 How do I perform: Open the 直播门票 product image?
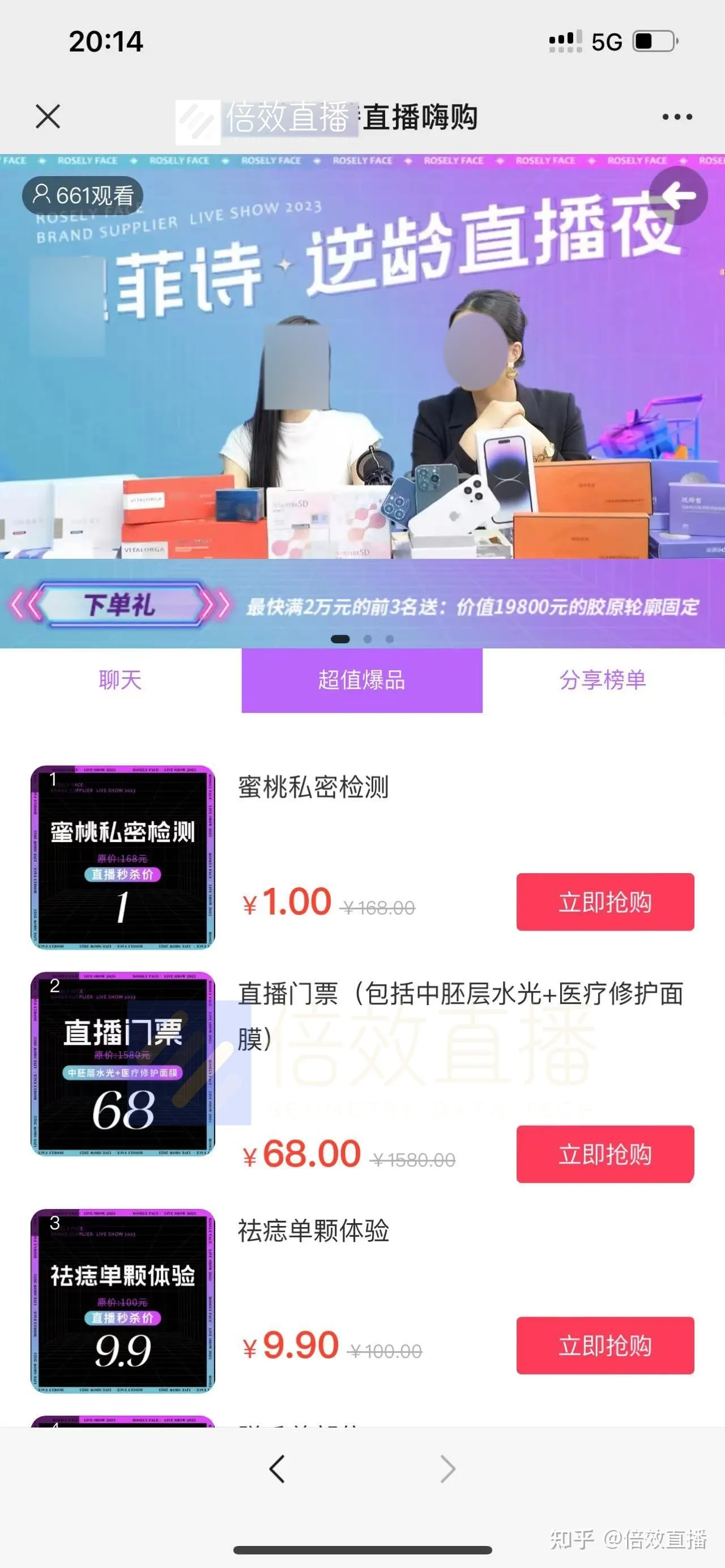122,1063
